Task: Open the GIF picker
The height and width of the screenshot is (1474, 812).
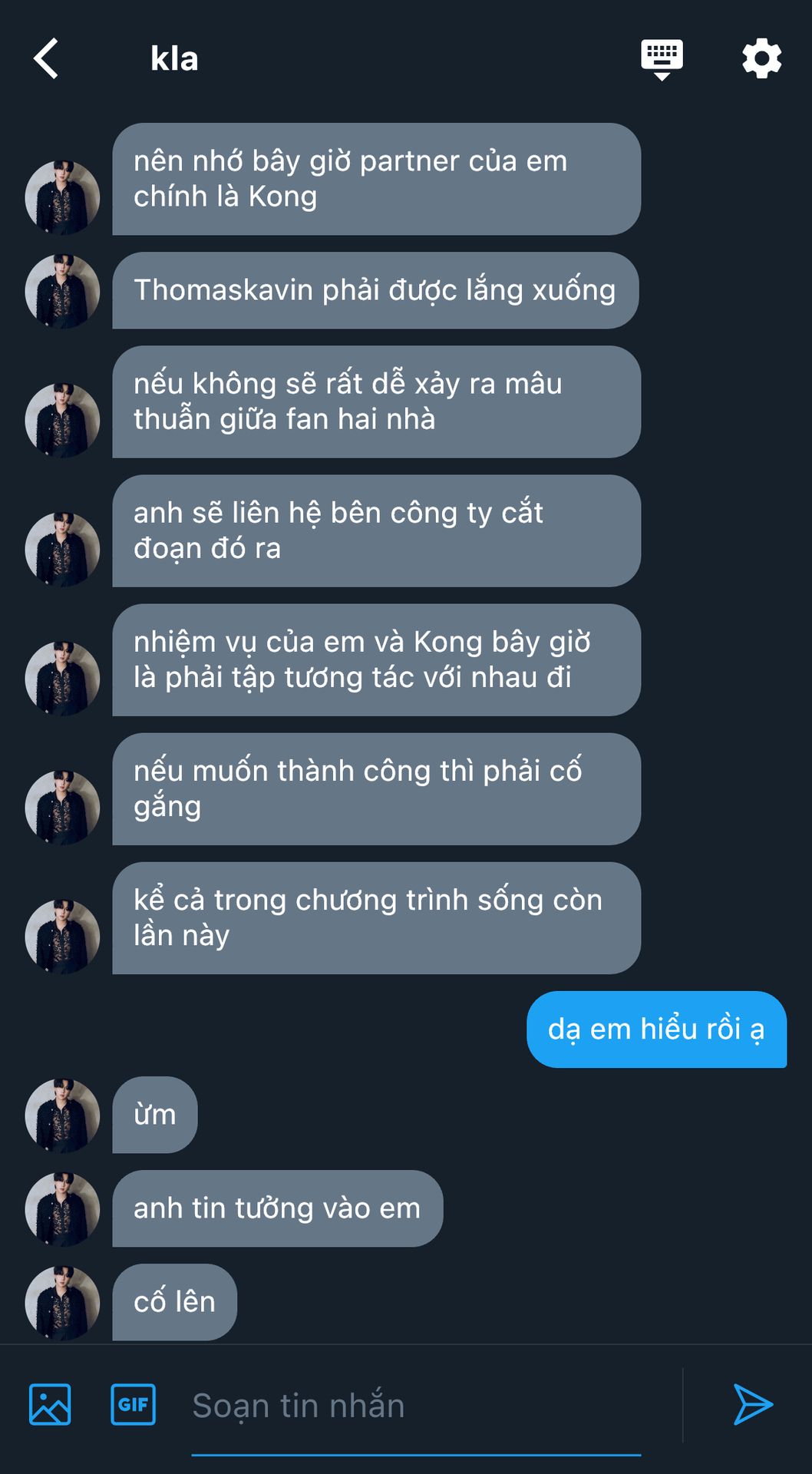Action: (x=133, y=1404)
